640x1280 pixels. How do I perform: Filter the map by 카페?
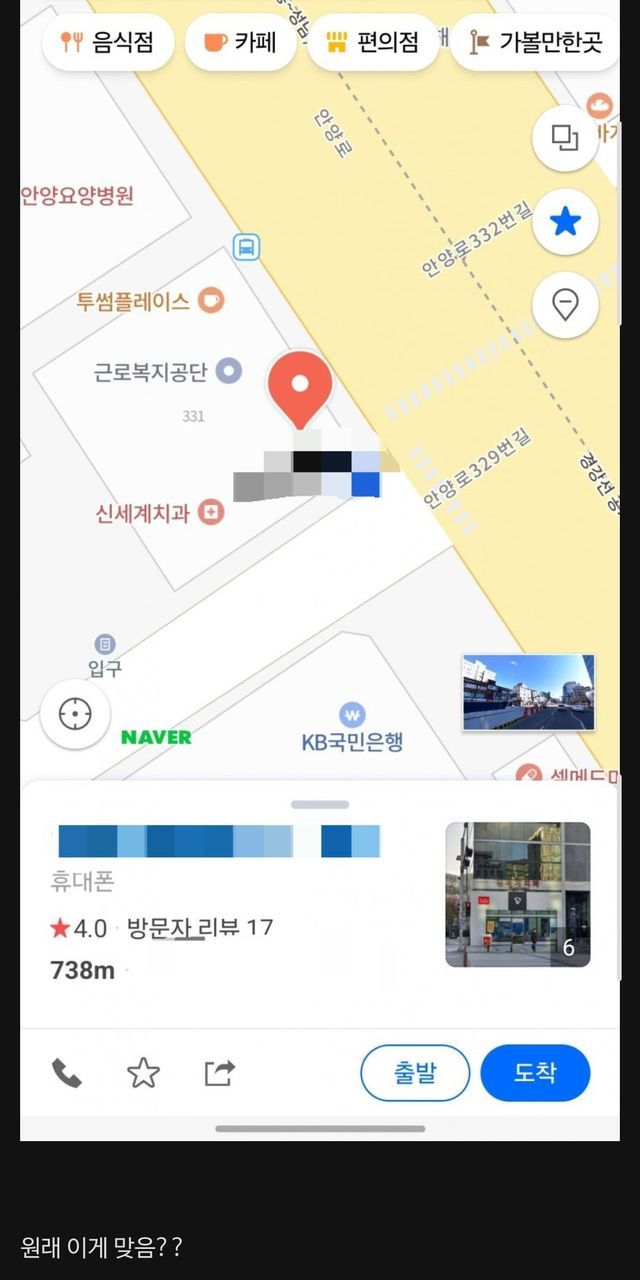pyautogui.click(x=241, y=43)
